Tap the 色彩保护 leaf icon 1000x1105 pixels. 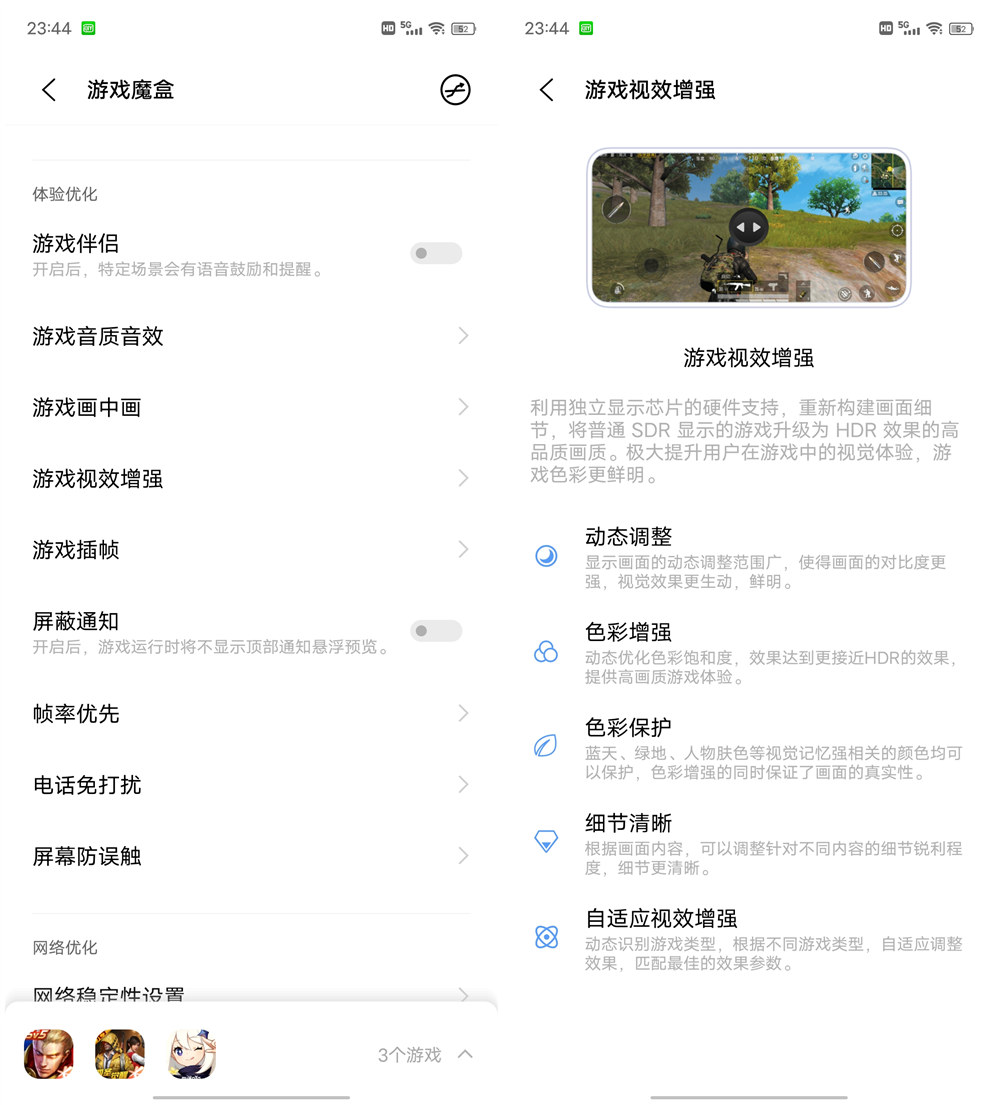(x=545, y=746)
